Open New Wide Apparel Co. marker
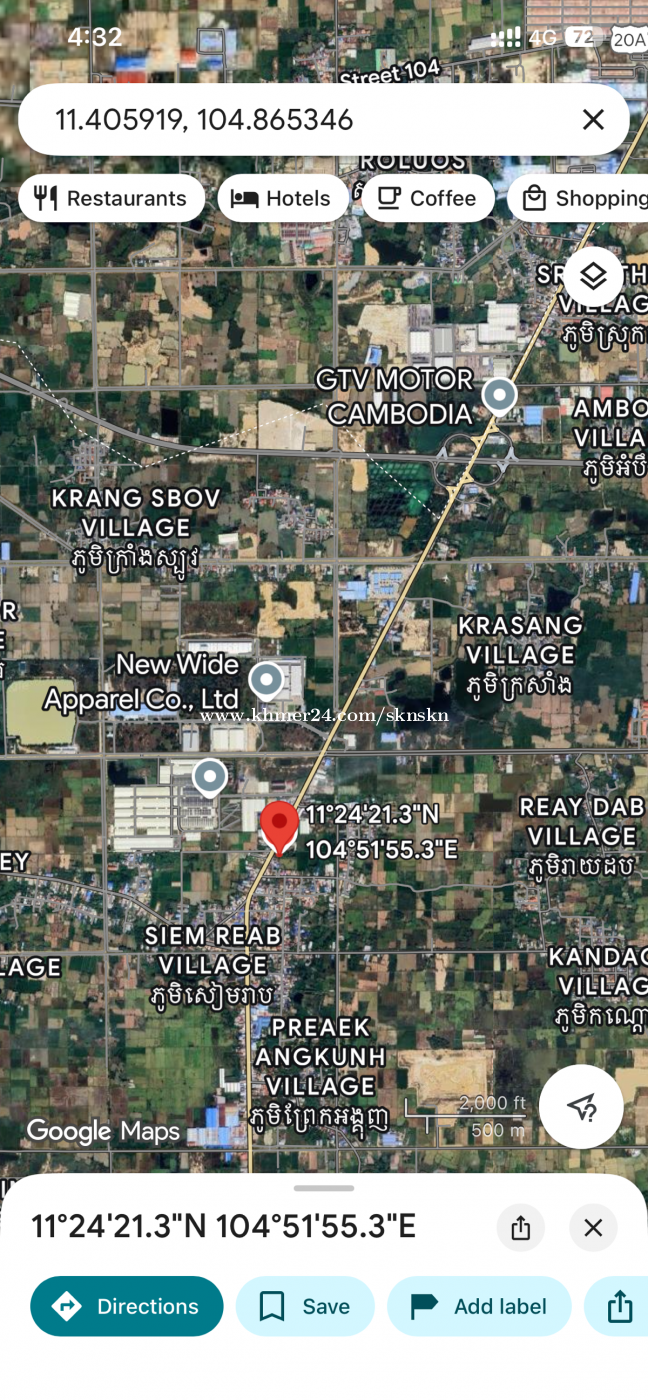The image size is (648, 1400). (x=266, y=681)
